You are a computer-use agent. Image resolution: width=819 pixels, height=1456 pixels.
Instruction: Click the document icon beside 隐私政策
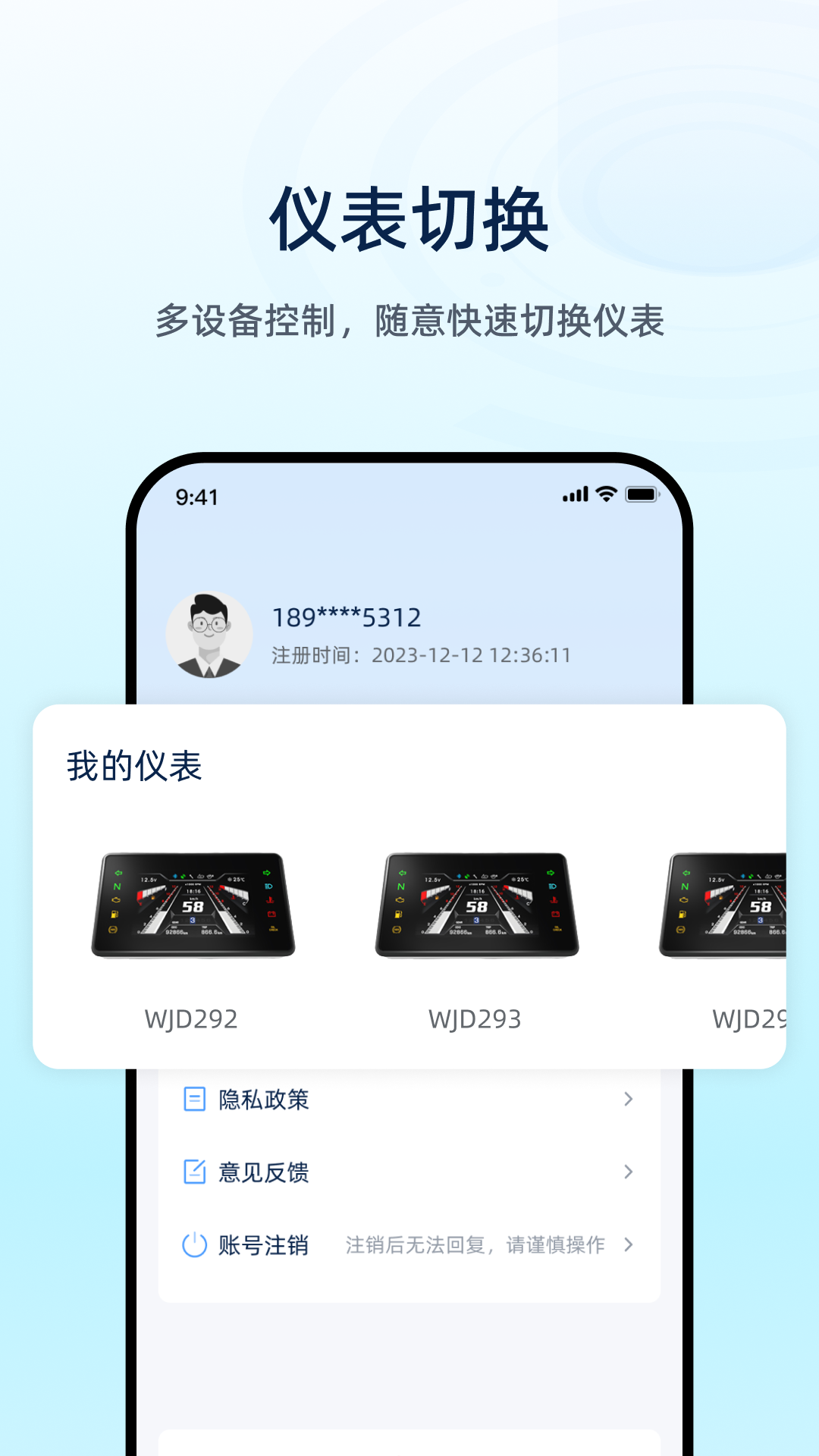[x=194, y=1098]
